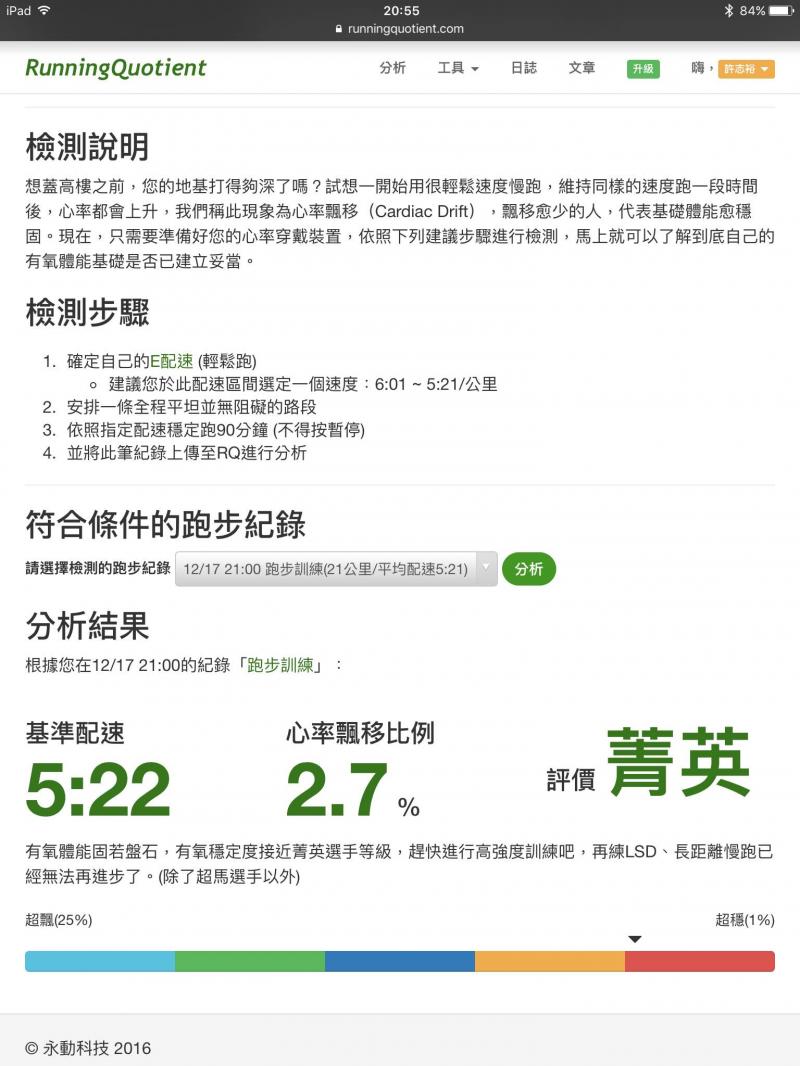Tap the green 升級 button
The height and width of the screenshot is (1066, 800).
(643, 69)
